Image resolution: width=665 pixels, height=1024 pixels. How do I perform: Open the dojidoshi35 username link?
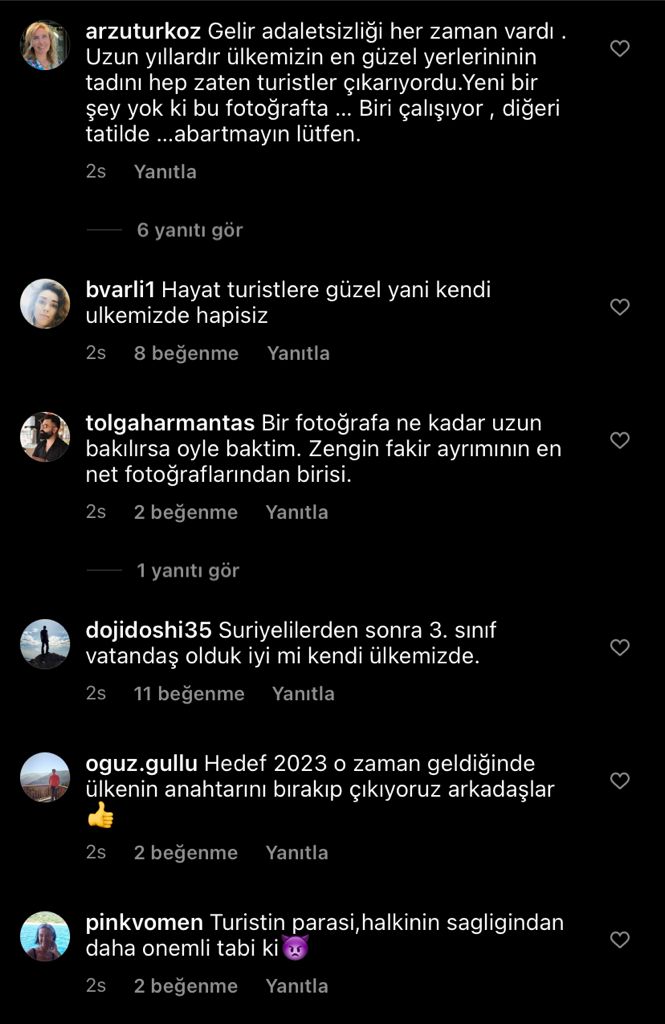149,630
